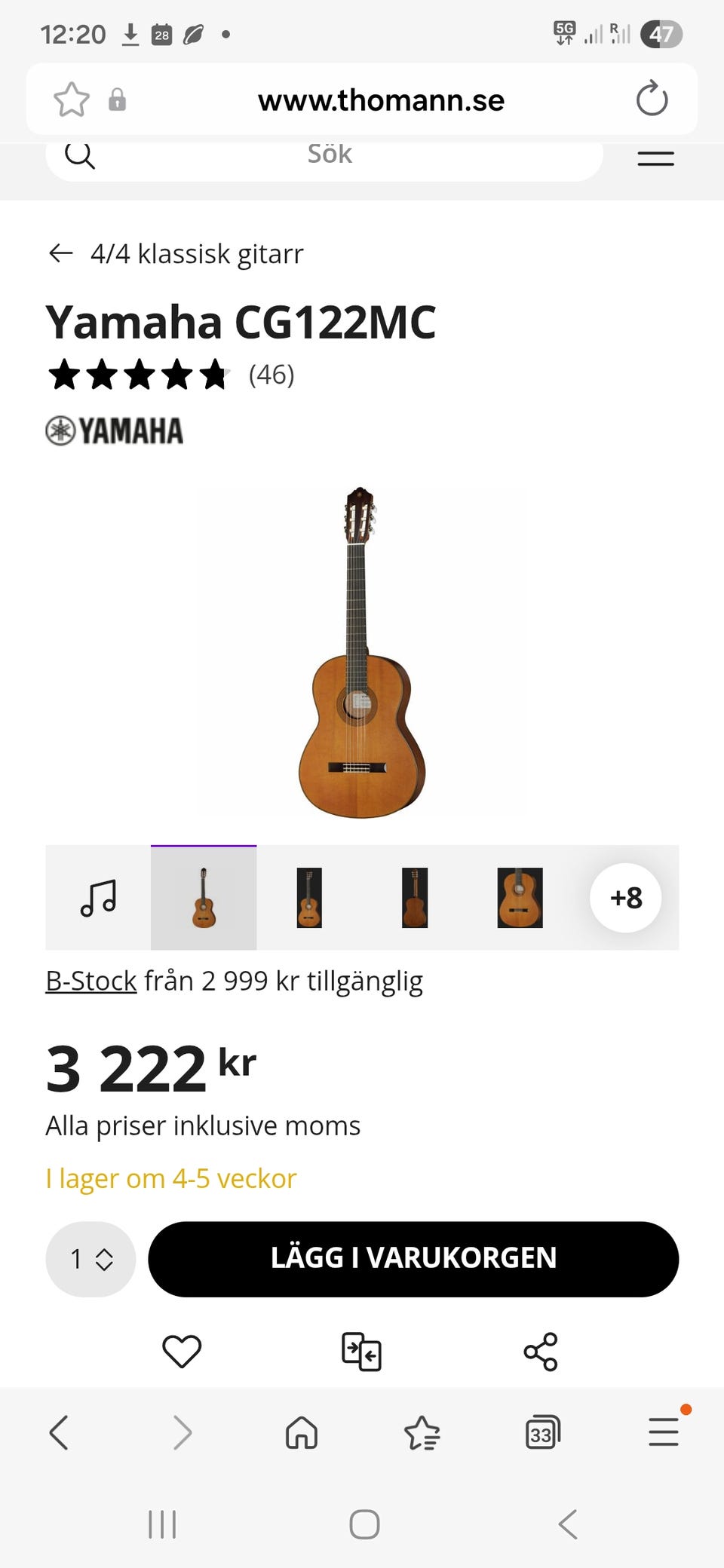Add the guitar to wishlist with heart
Viewport: 724px width, 1568px height.
tap(182, 1351)
